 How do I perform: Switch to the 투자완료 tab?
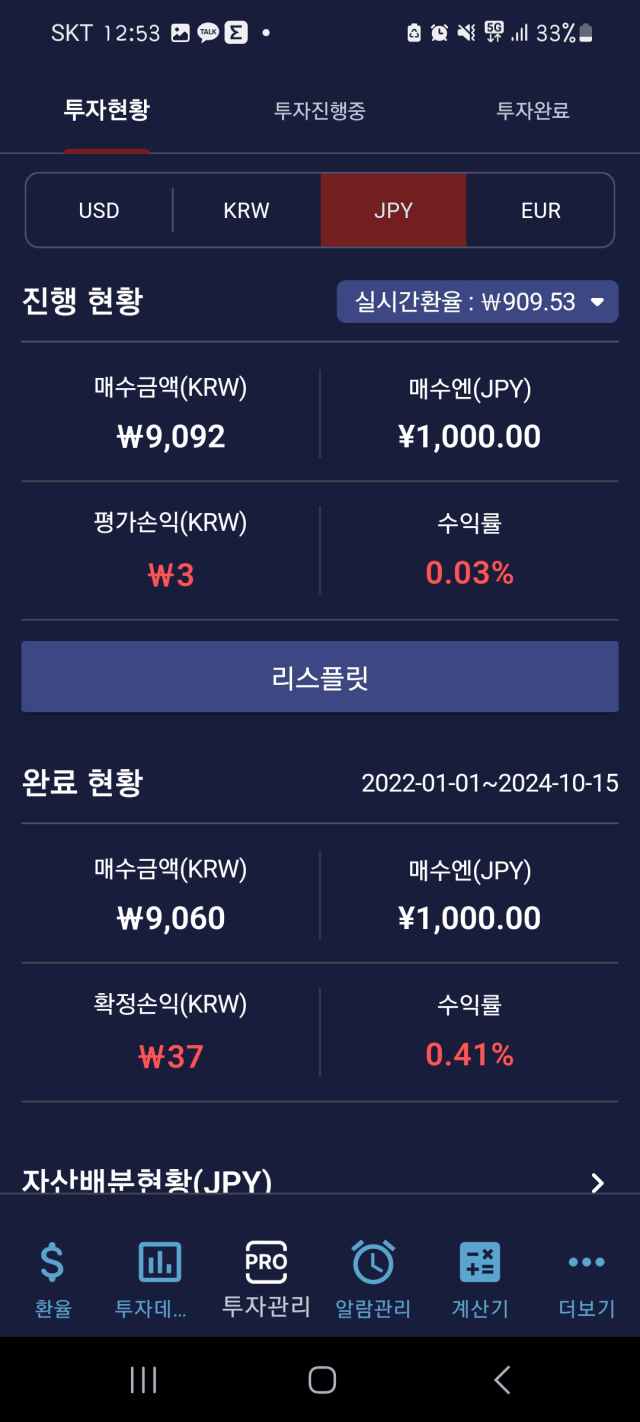pyautogui.click(x=533, y=111)
